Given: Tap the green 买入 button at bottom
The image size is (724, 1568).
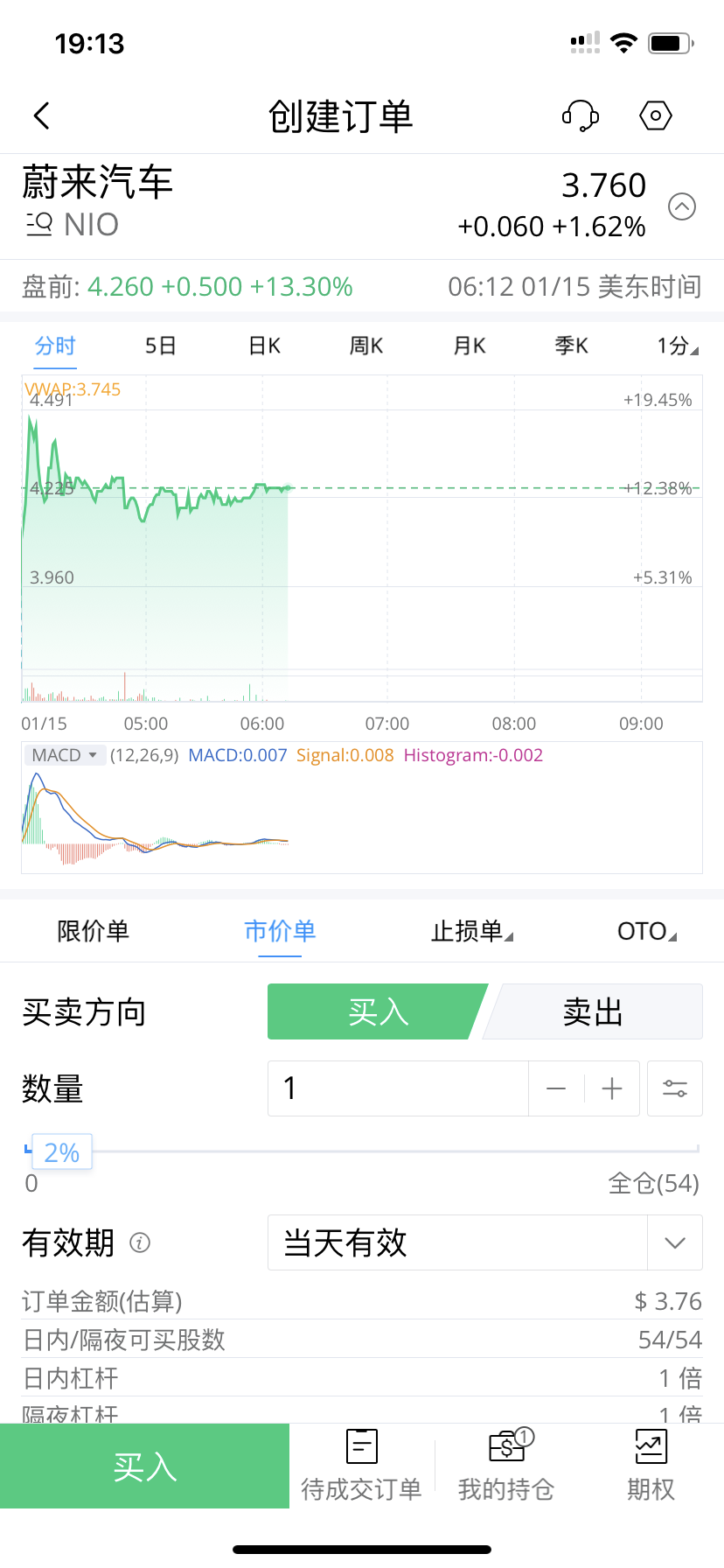Looking at the screenshot, I should [144, 1466].
